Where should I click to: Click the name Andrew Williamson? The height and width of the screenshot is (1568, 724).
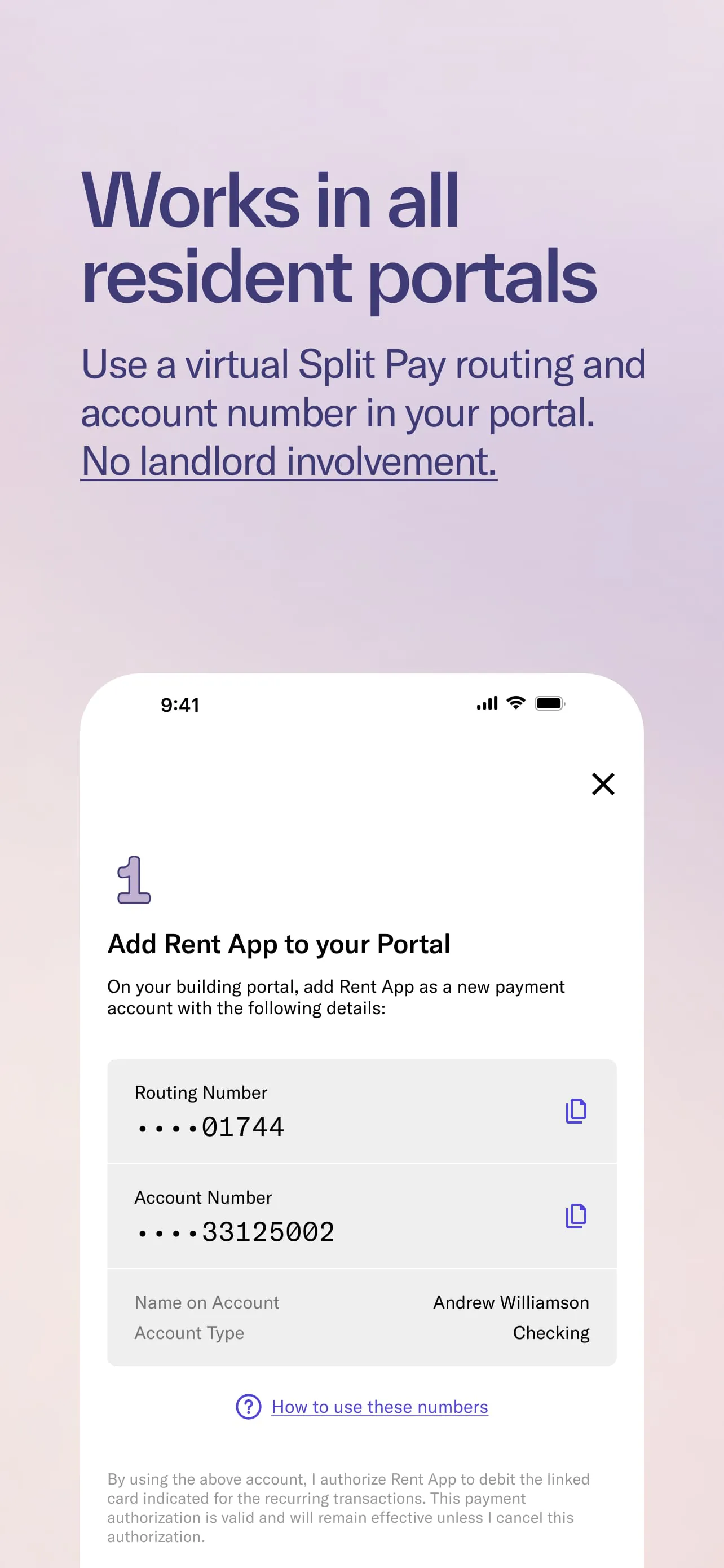coord(510,1302)
